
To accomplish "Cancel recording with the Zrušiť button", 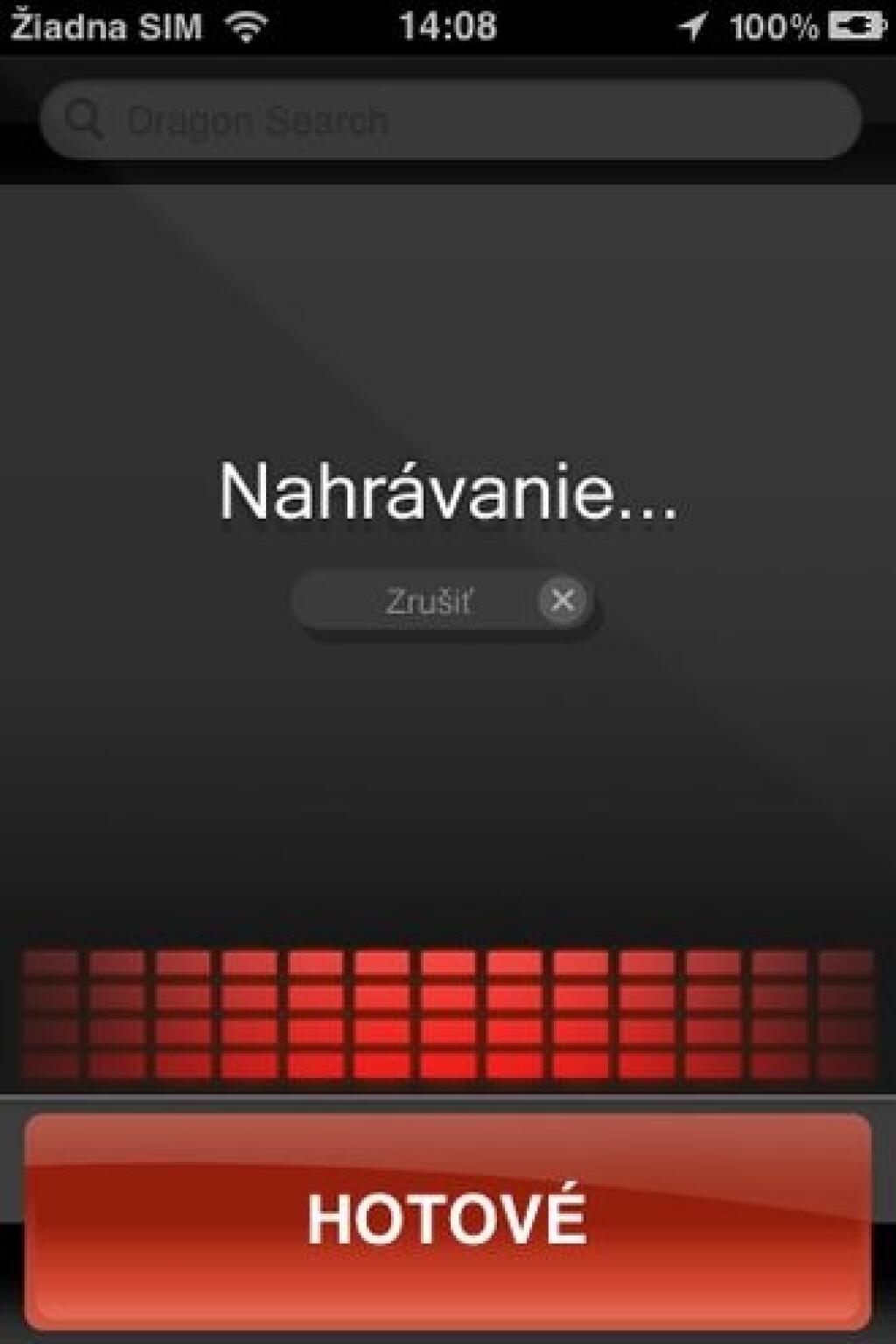I will click(446, 601).
